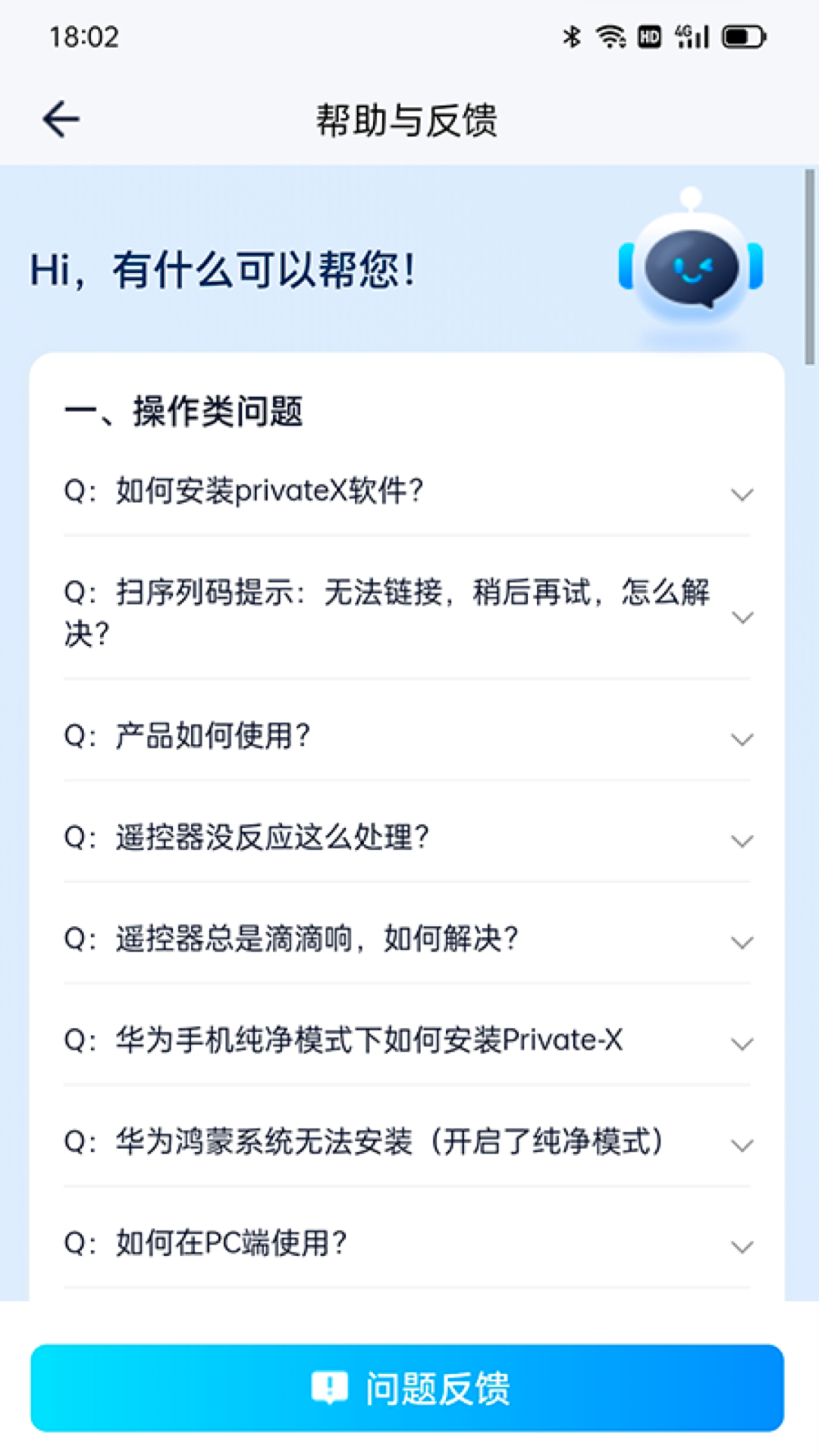Tap the Bluetooth icon in the status bar
Screen dimensions: 819x1456
570,34
